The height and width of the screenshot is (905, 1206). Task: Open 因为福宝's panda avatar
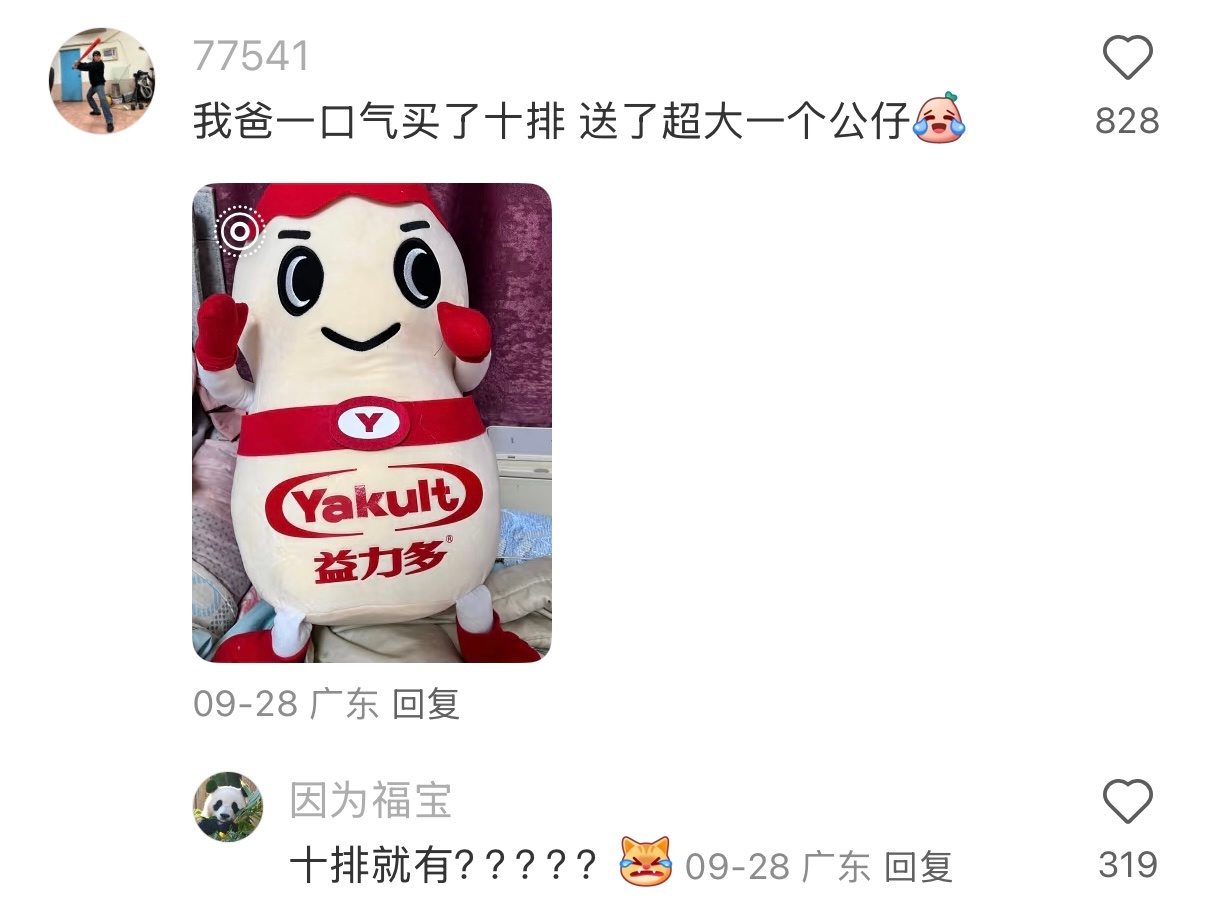228,806
